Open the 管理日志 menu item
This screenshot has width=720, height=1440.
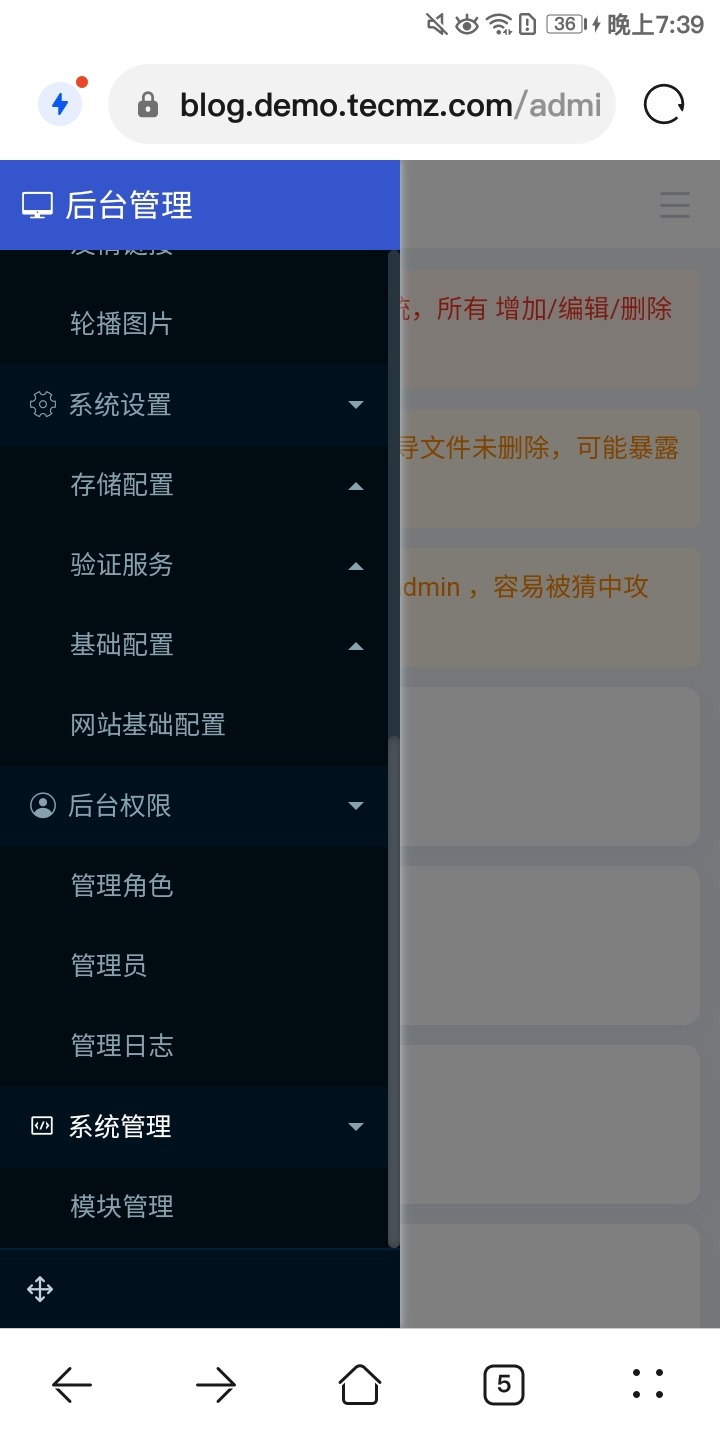pyautogui.click(x=120, y=1046)
